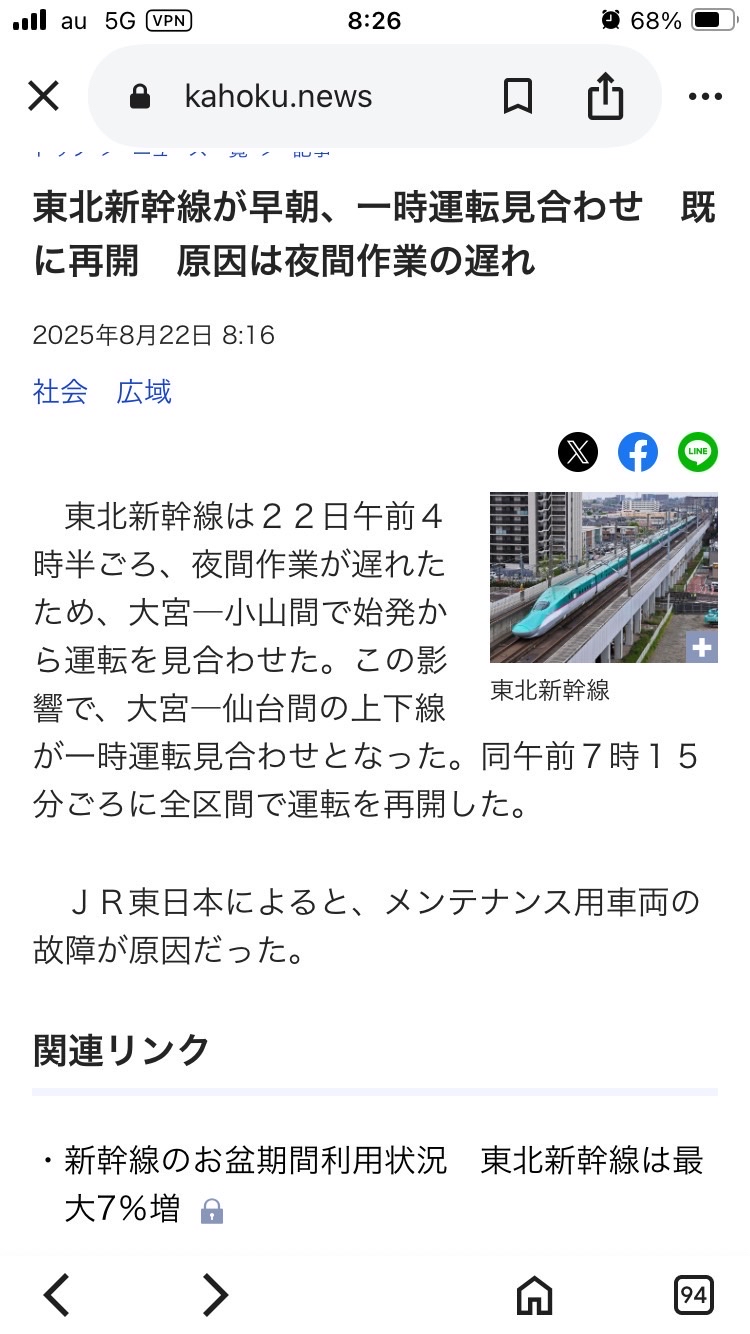Close the browser tab view
Screen dimensions: 750x1334
point(44,97)
